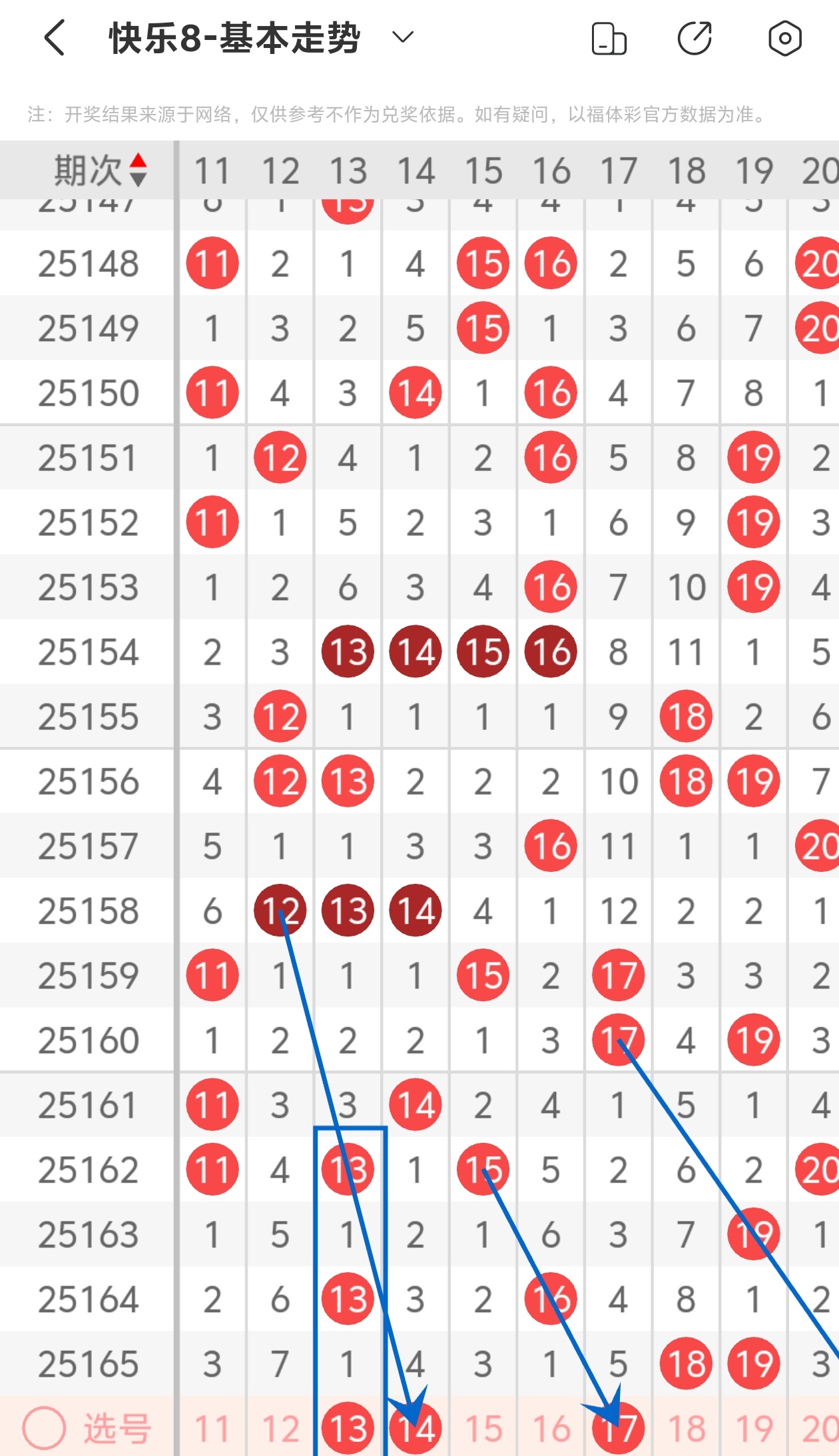Tap the 选号 circle in the bottom row

(x=44, y=1428)
